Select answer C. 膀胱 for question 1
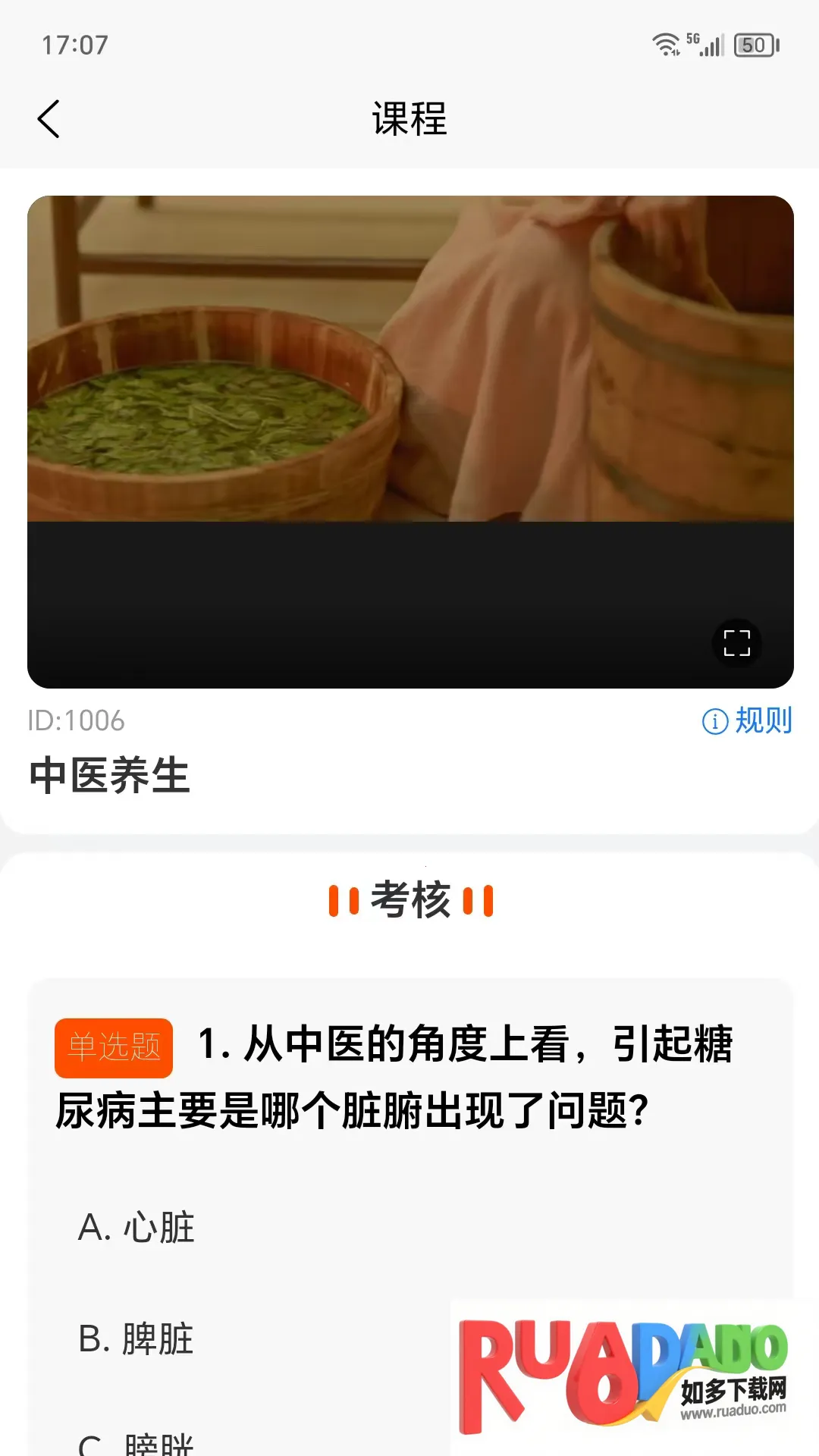Screen dimensions: 819x1456 136,1445
